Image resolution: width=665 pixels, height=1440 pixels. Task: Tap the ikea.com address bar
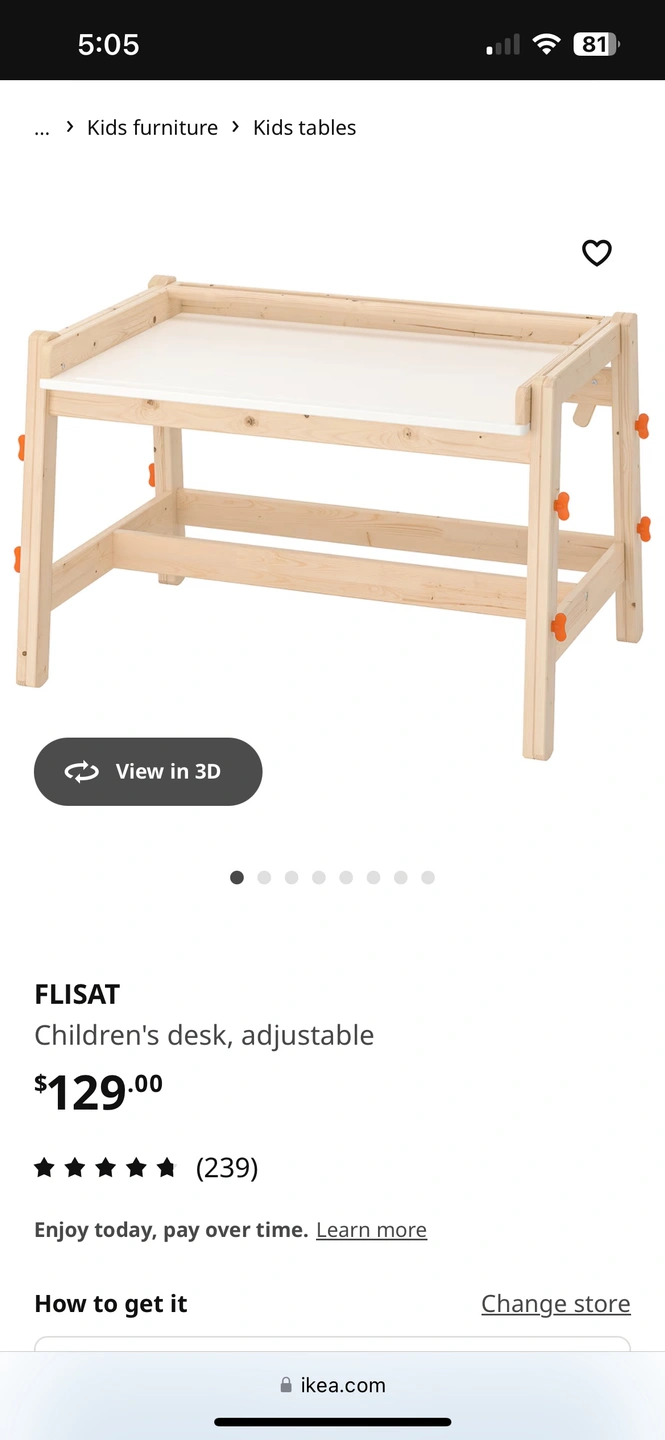click(x=333, y=1385)
